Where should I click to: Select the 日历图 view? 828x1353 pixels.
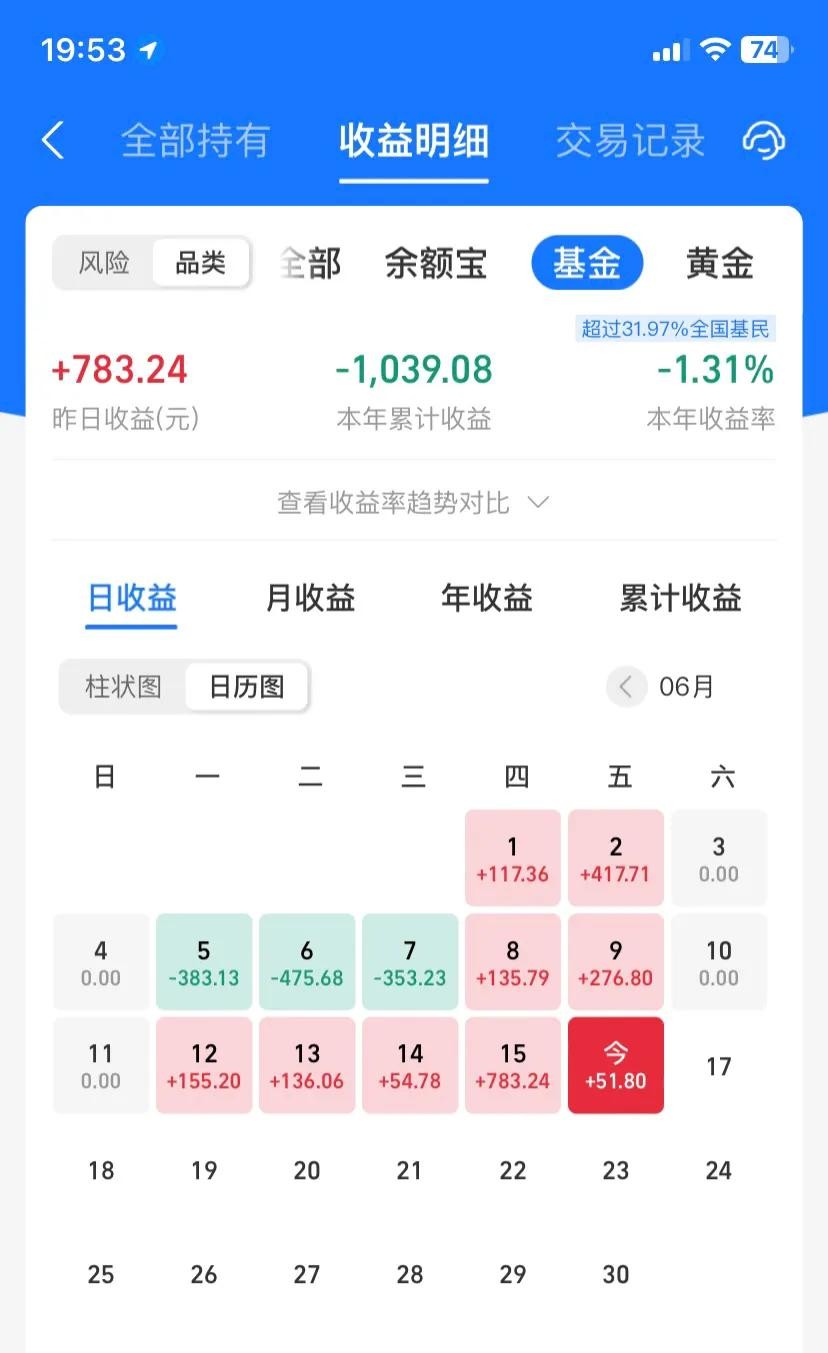[x=247, y=687]
